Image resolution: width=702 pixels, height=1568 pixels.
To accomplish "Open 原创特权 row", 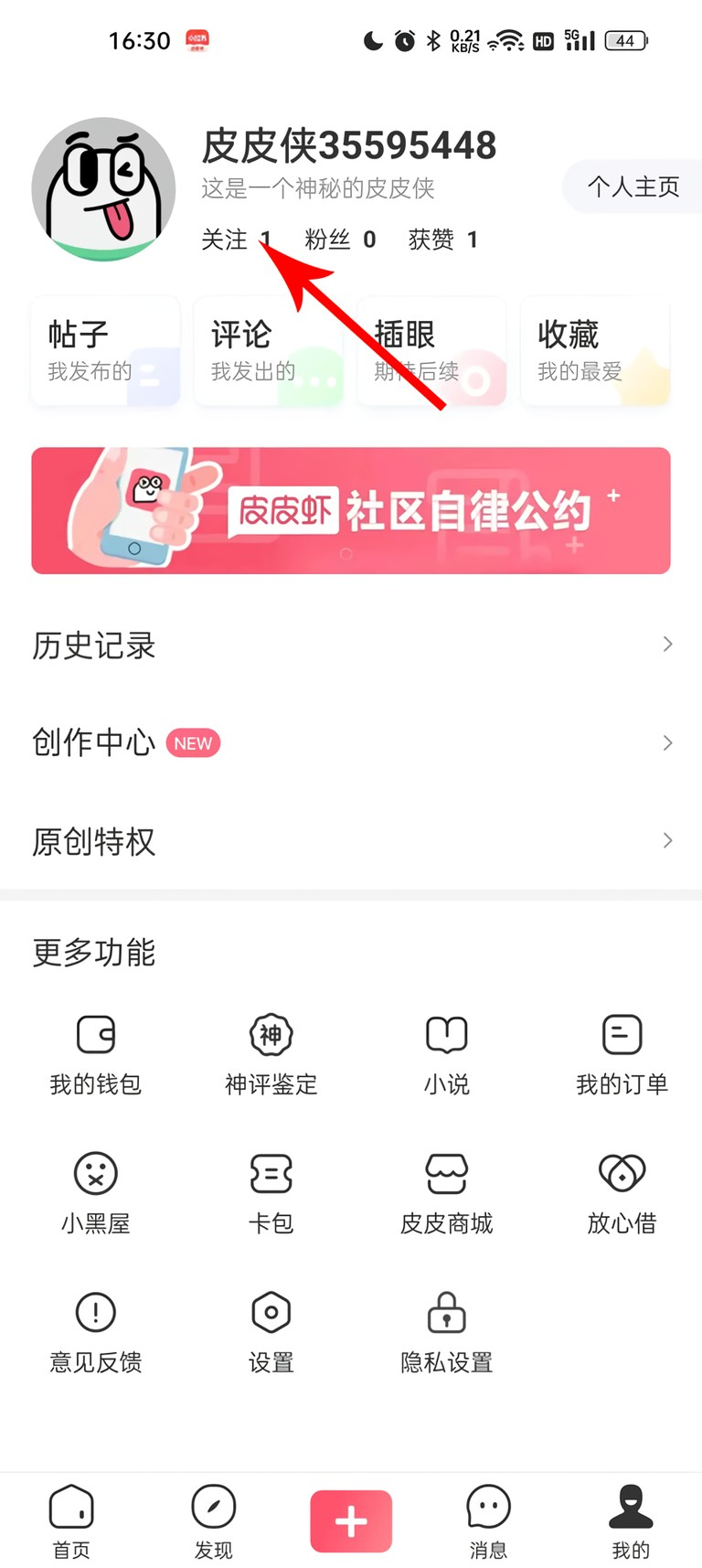I will pyautogui.click(x=351, y=841).
